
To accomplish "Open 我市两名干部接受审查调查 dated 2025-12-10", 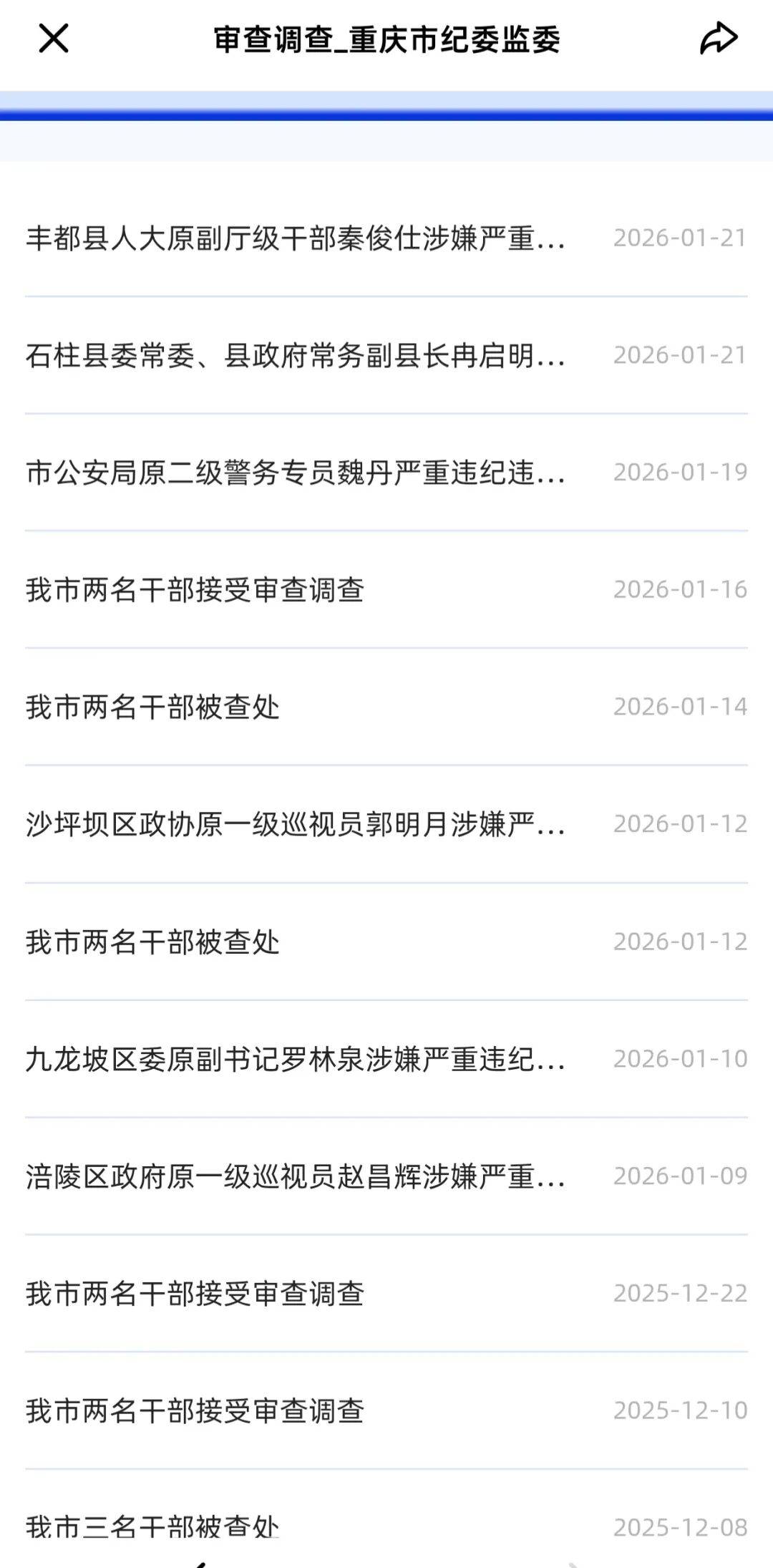I will [x=195, y=1411].
